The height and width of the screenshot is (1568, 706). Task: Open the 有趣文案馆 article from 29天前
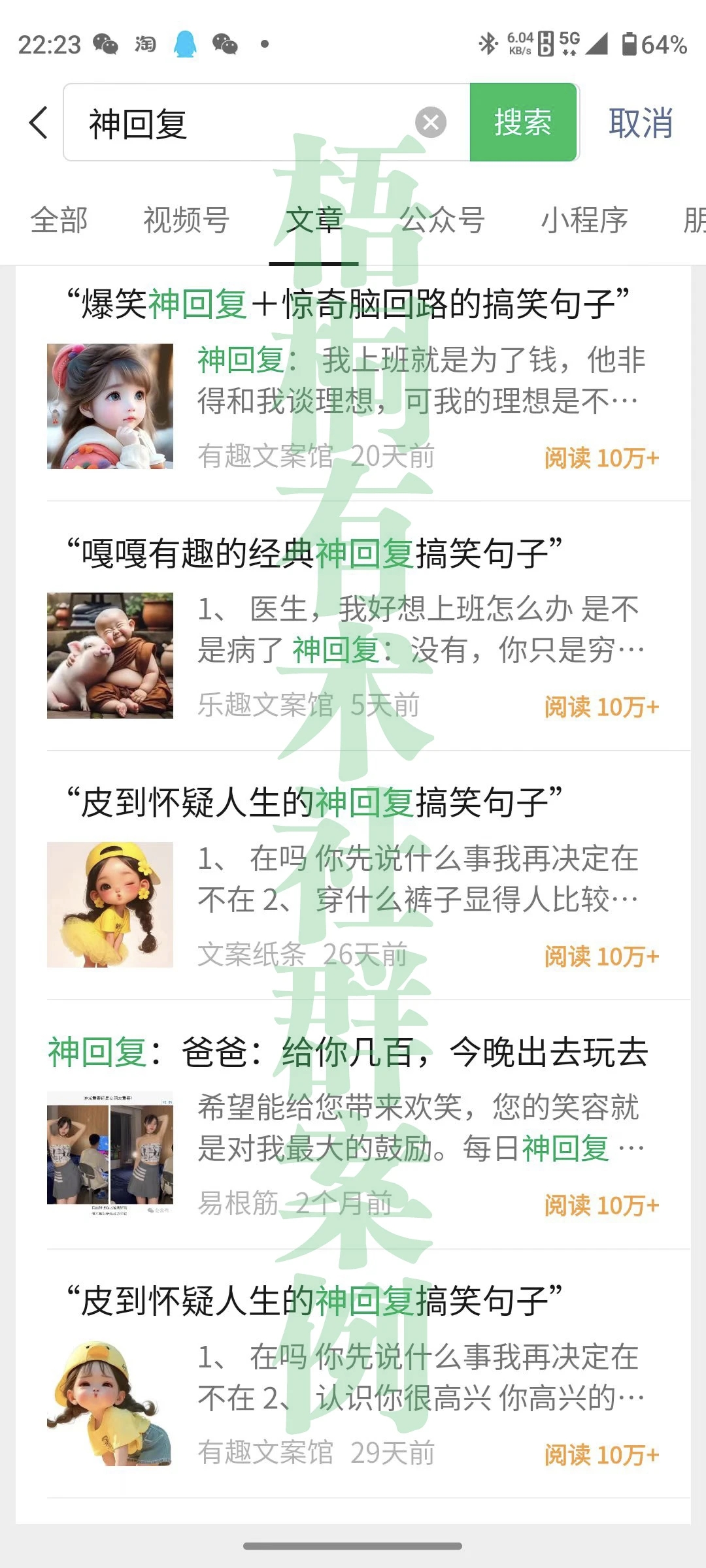315,1301
